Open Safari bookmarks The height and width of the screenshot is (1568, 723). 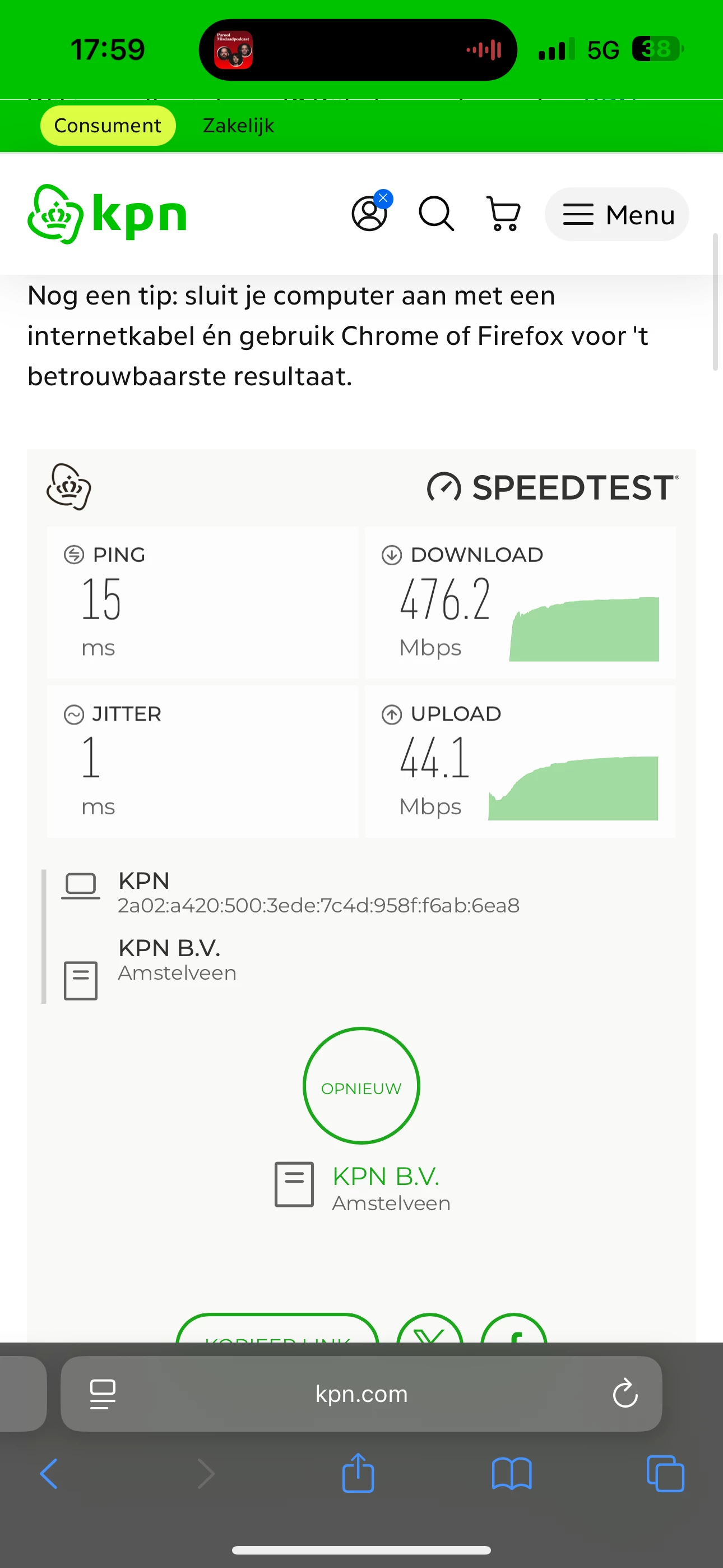(x=512, y=1474)
